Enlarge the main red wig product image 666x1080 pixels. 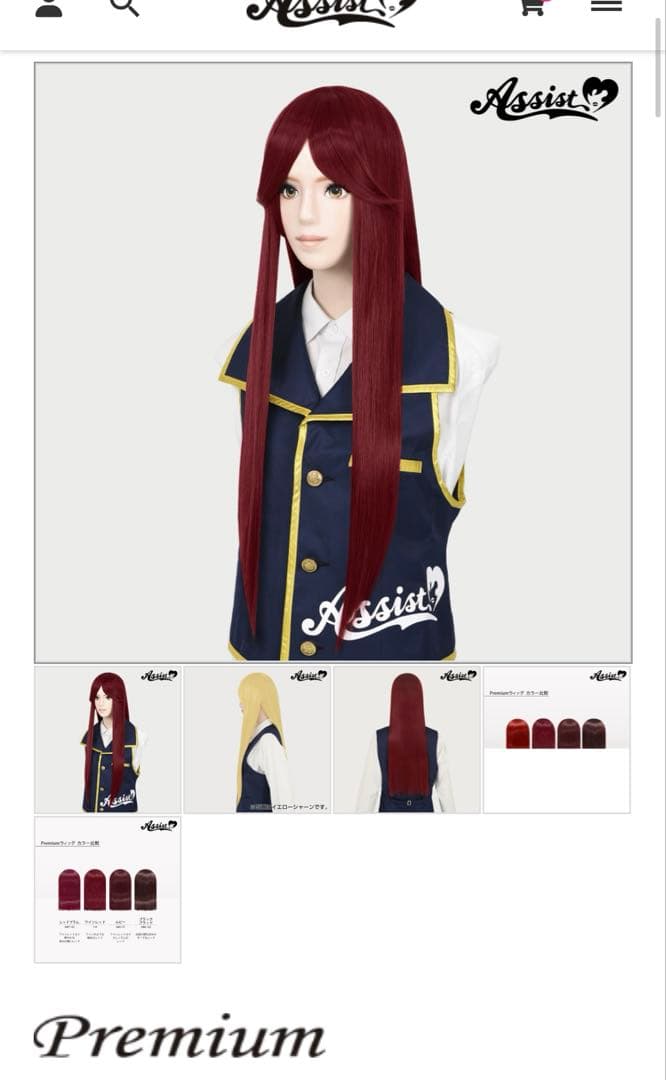(333, 362)
